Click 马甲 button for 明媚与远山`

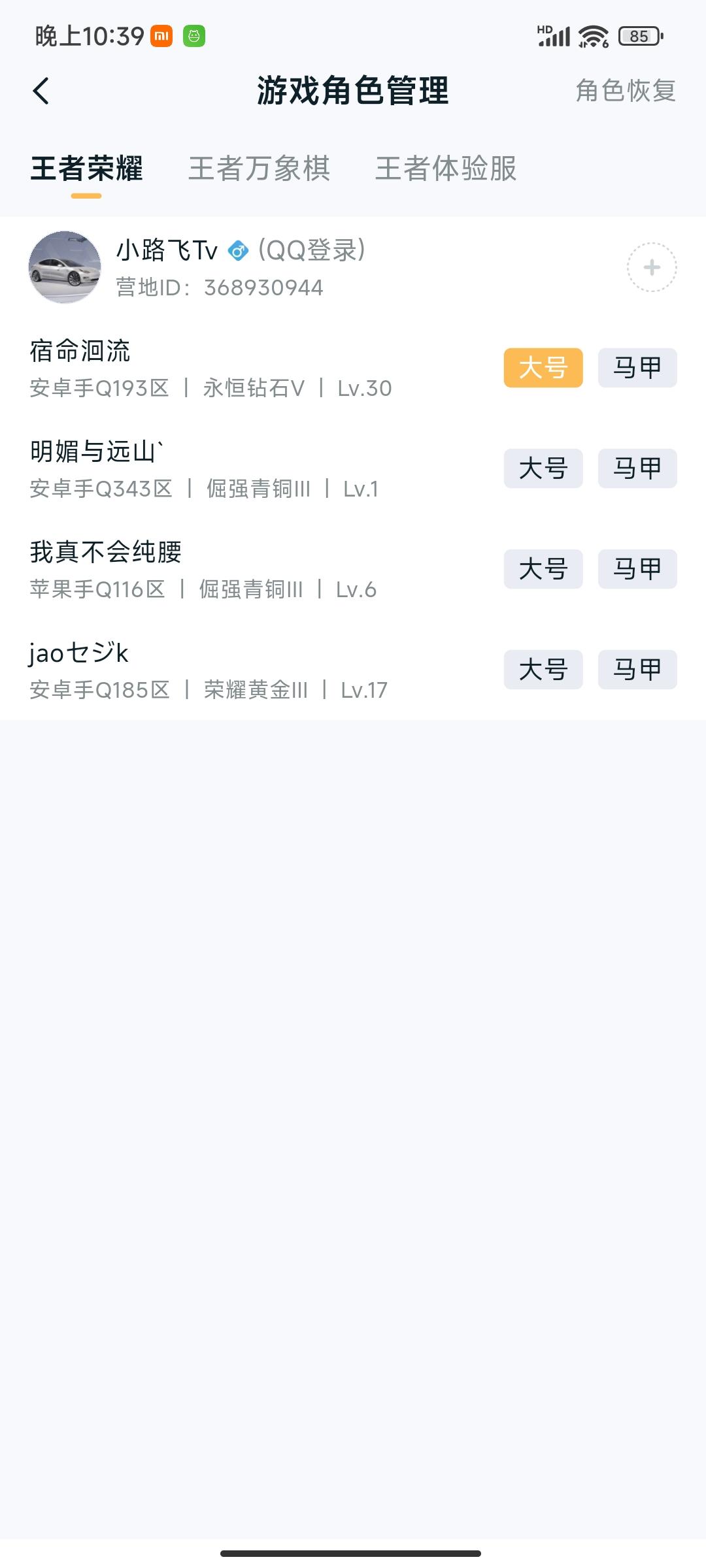coord(637,468)
